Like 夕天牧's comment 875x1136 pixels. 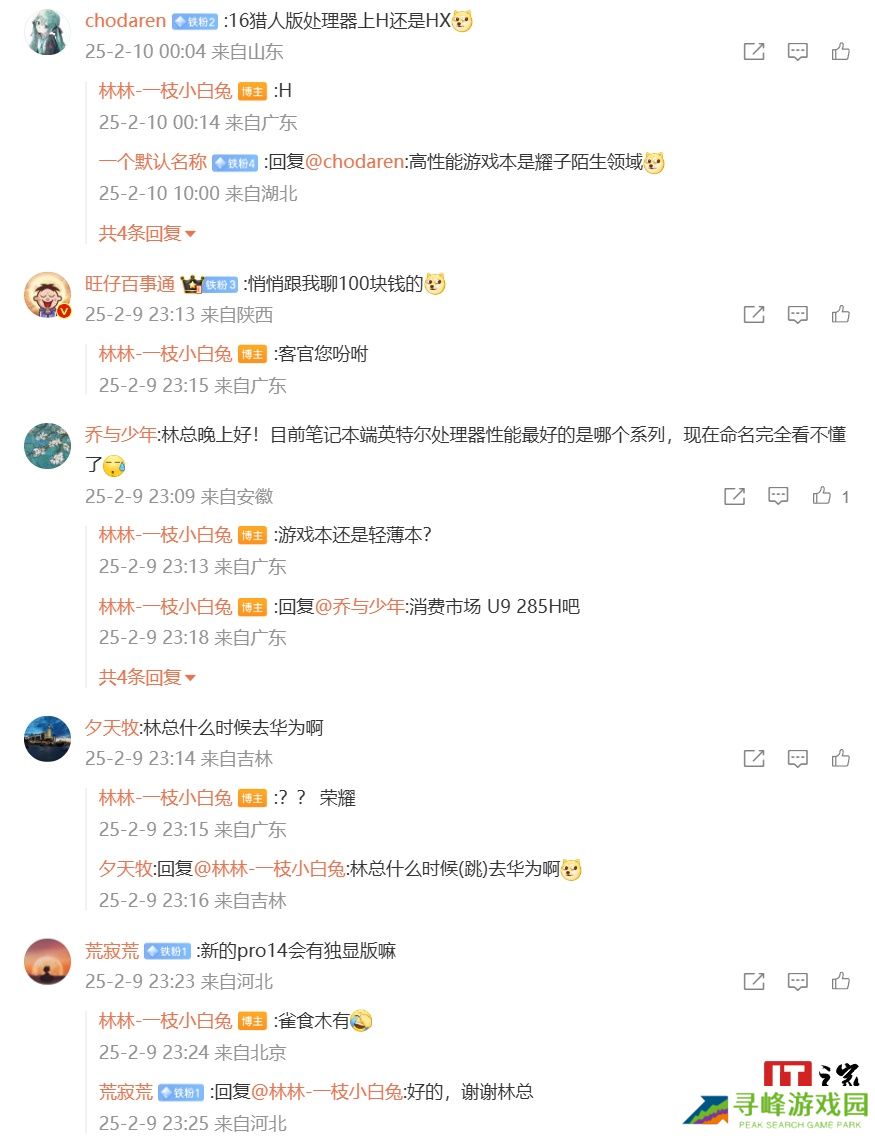840,758
